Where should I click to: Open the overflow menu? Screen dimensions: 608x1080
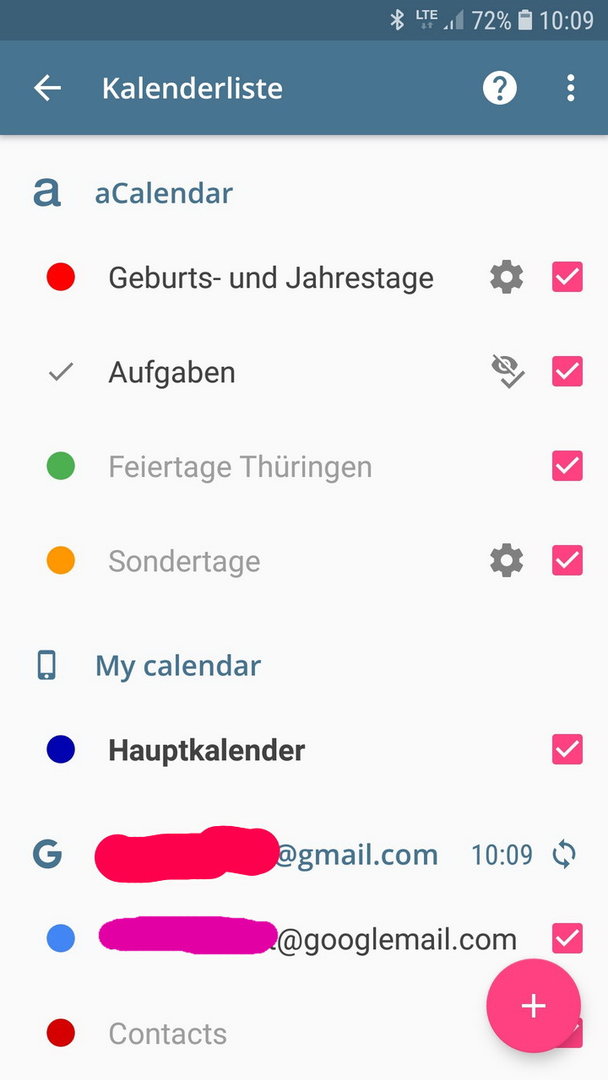click(570, 88)
